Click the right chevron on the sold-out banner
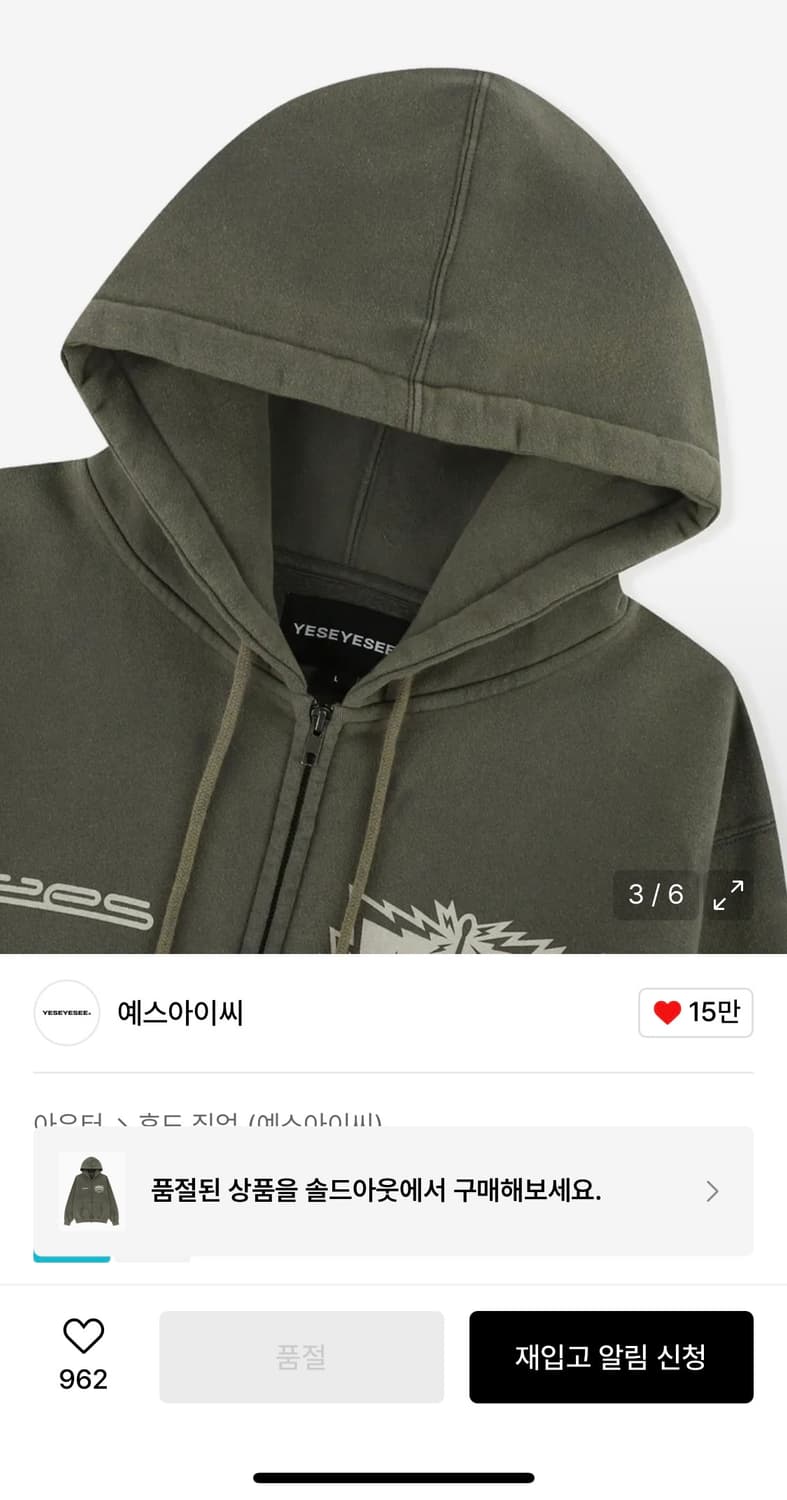 (x=712, y=1191)
